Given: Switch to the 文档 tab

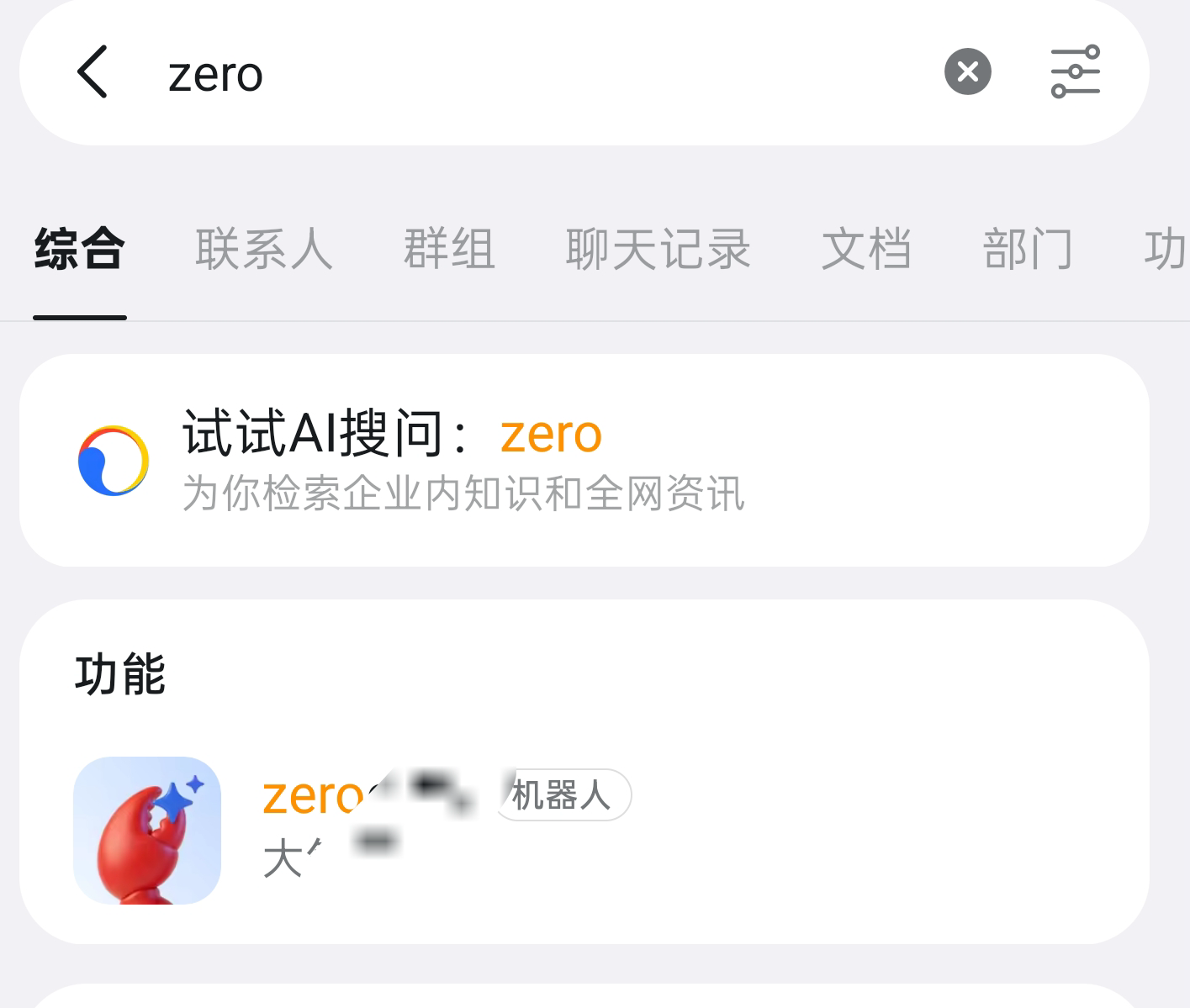Looking at the screenshot, I should coord(866,250).
